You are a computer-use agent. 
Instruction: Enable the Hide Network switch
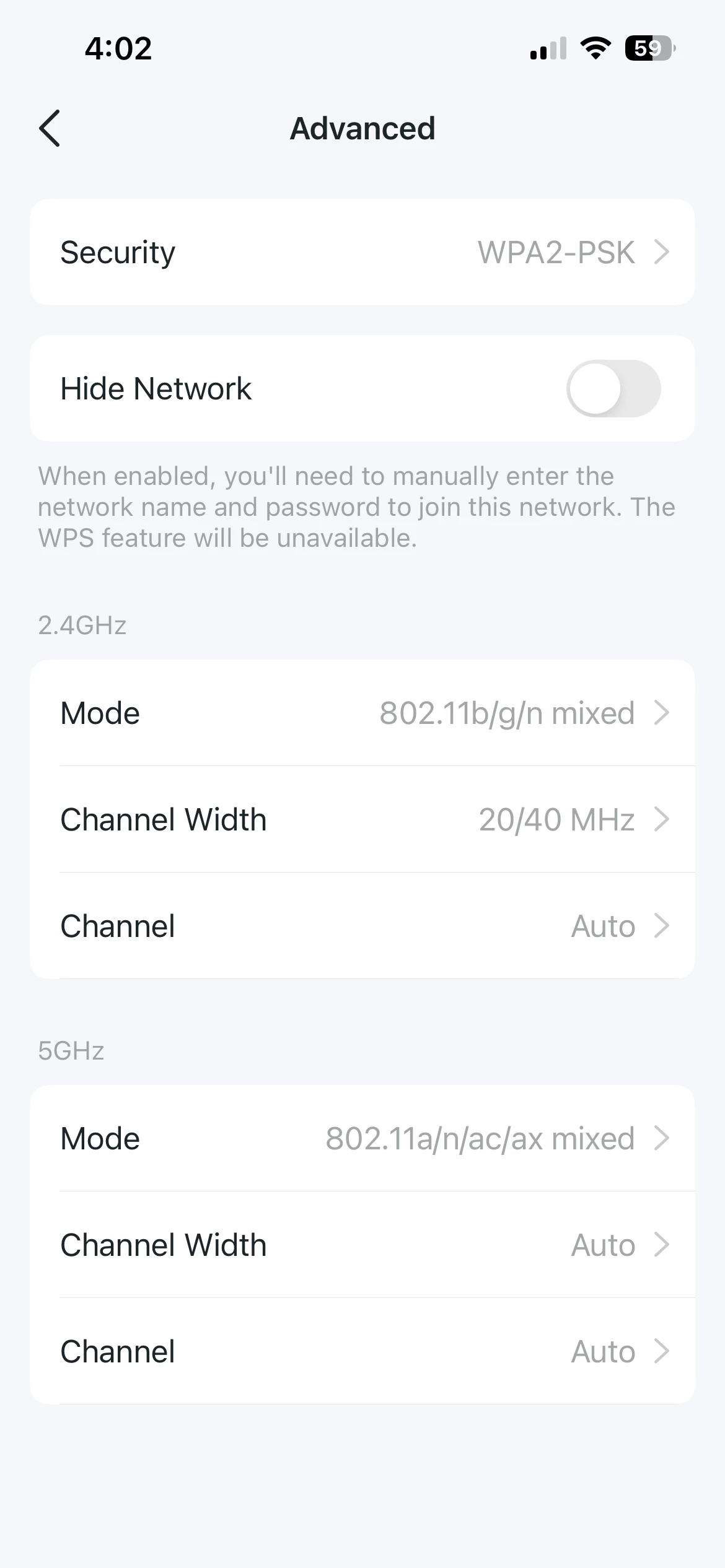click(x=613, y=389)
